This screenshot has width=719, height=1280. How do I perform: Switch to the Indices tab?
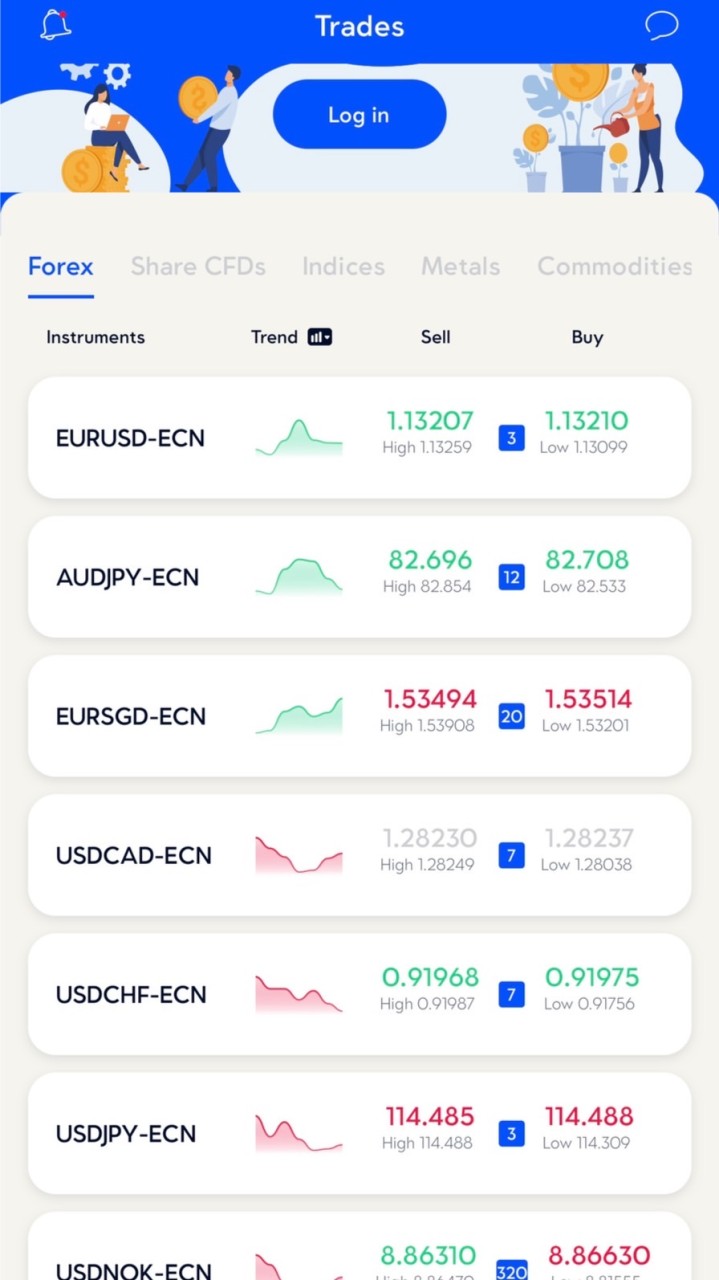click(343, 267)
